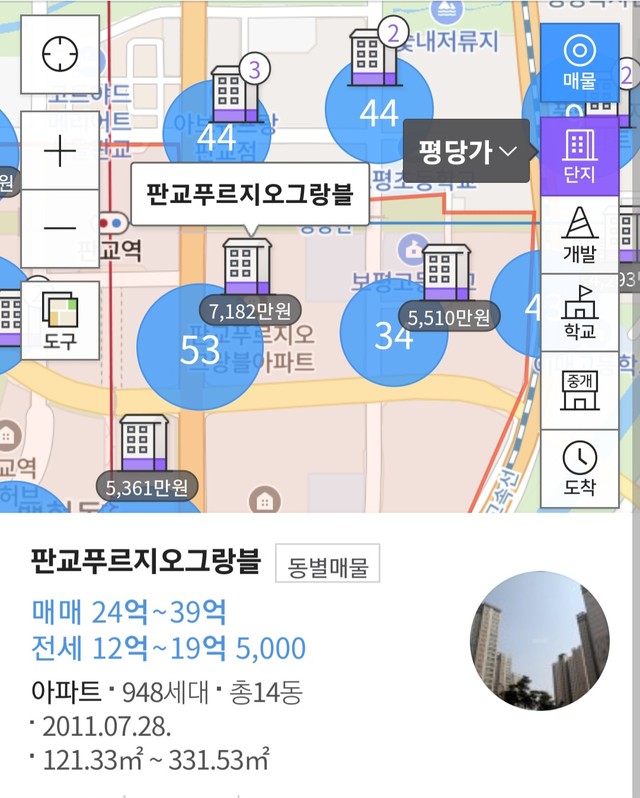Open the apartment photo thumbnail
640x798 pixels.
[539, 641]
